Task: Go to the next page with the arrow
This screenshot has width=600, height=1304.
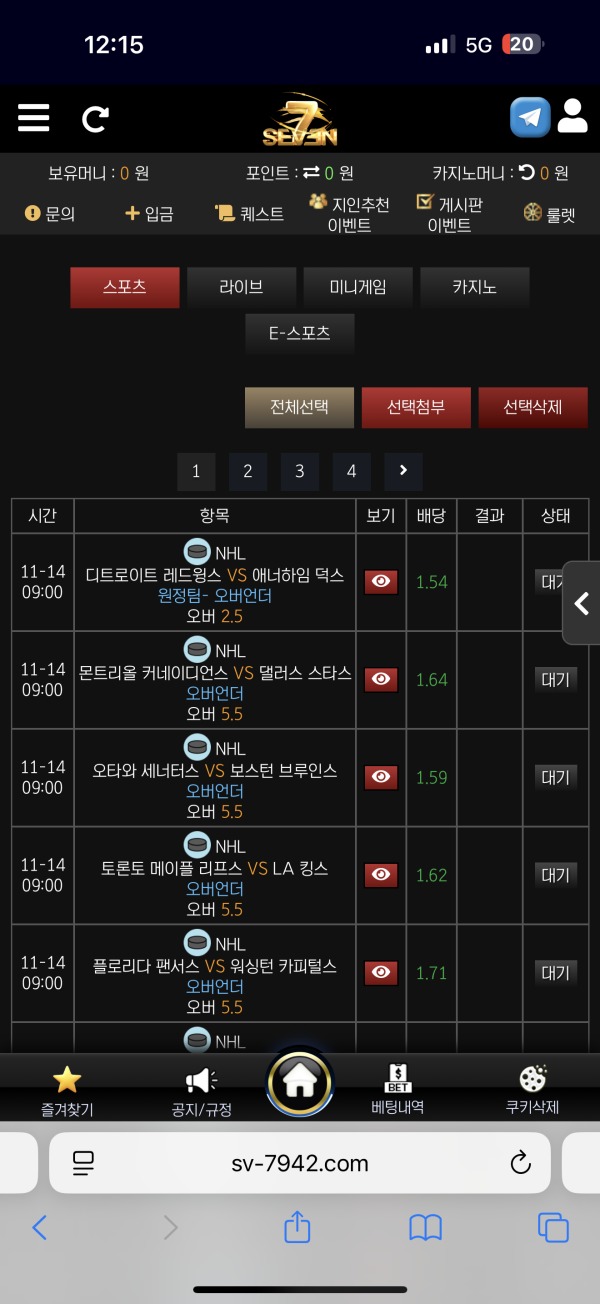Action: pyautogui.click(x=403, y=471)
